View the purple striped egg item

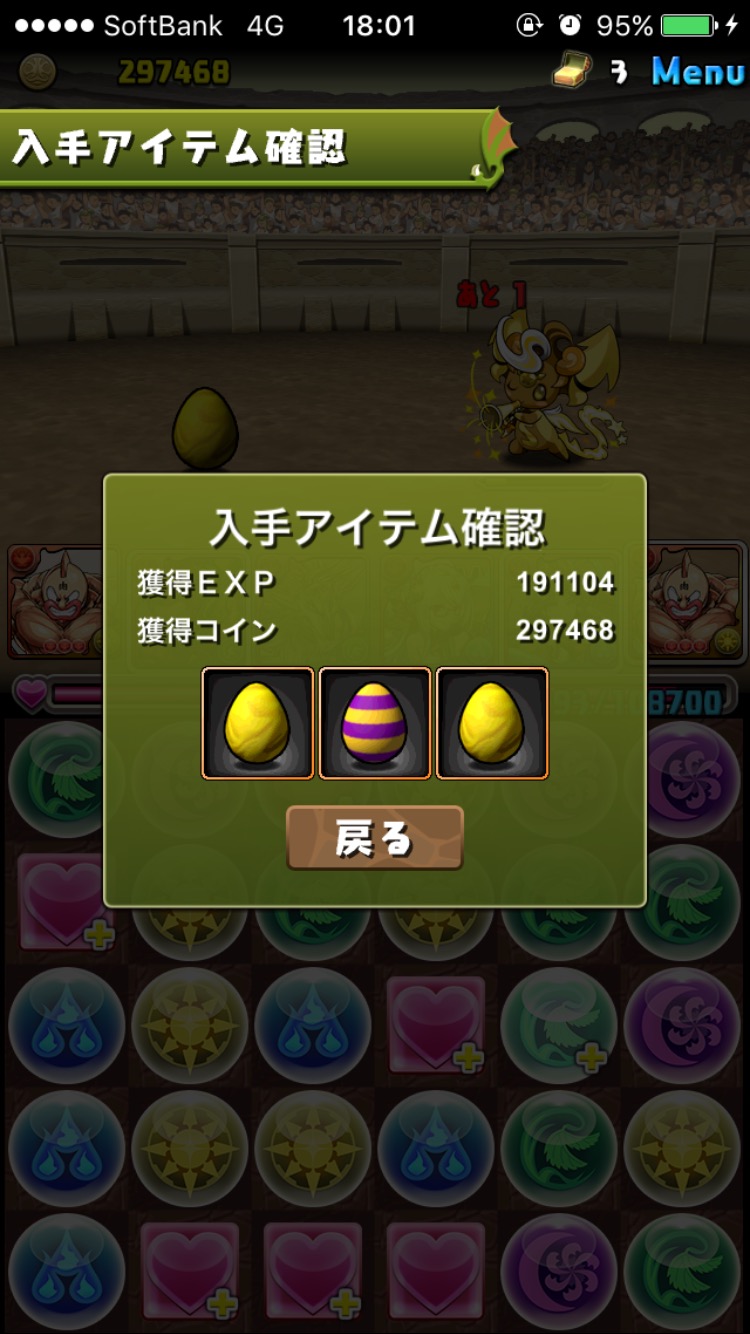click(x=375, y=723)
